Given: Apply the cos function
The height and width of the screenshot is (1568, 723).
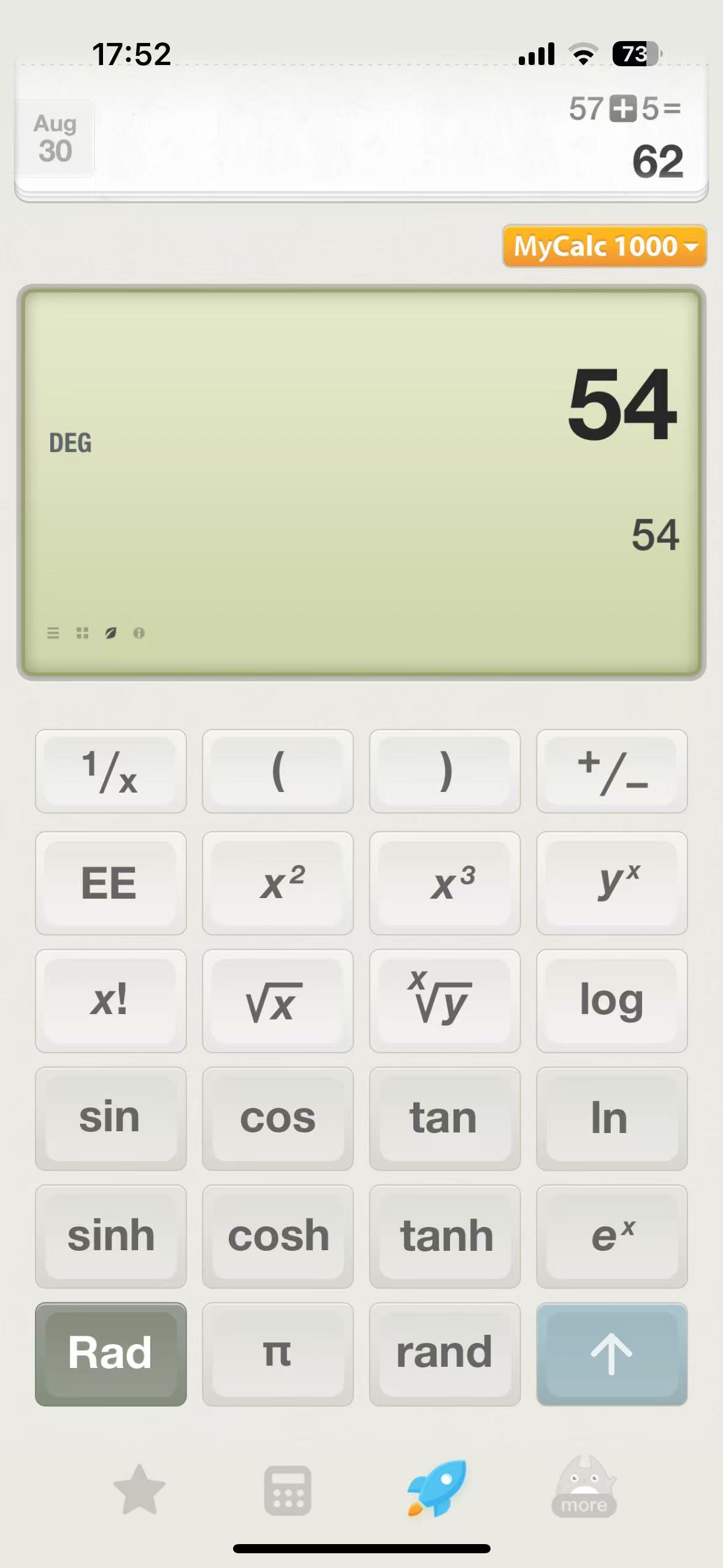Looking at the screenshot, I should coord(278,1118).
